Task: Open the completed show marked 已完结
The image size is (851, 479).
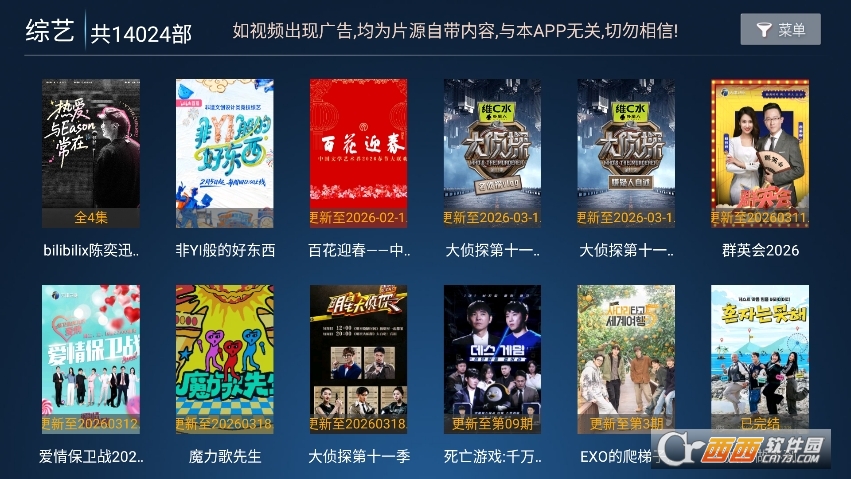Action: pyautogui.click(x=760, y=360)
